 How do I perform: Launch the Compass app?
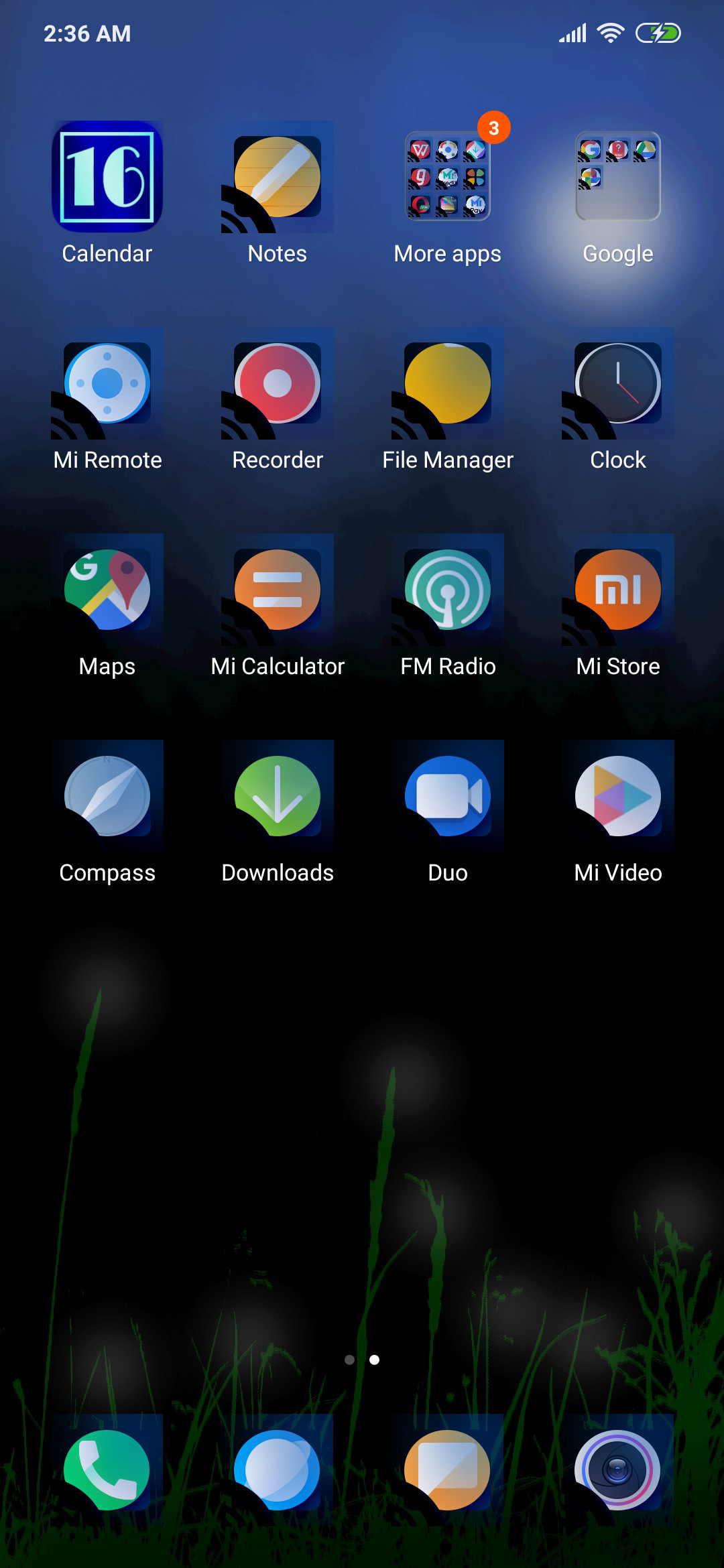(107, 796)
